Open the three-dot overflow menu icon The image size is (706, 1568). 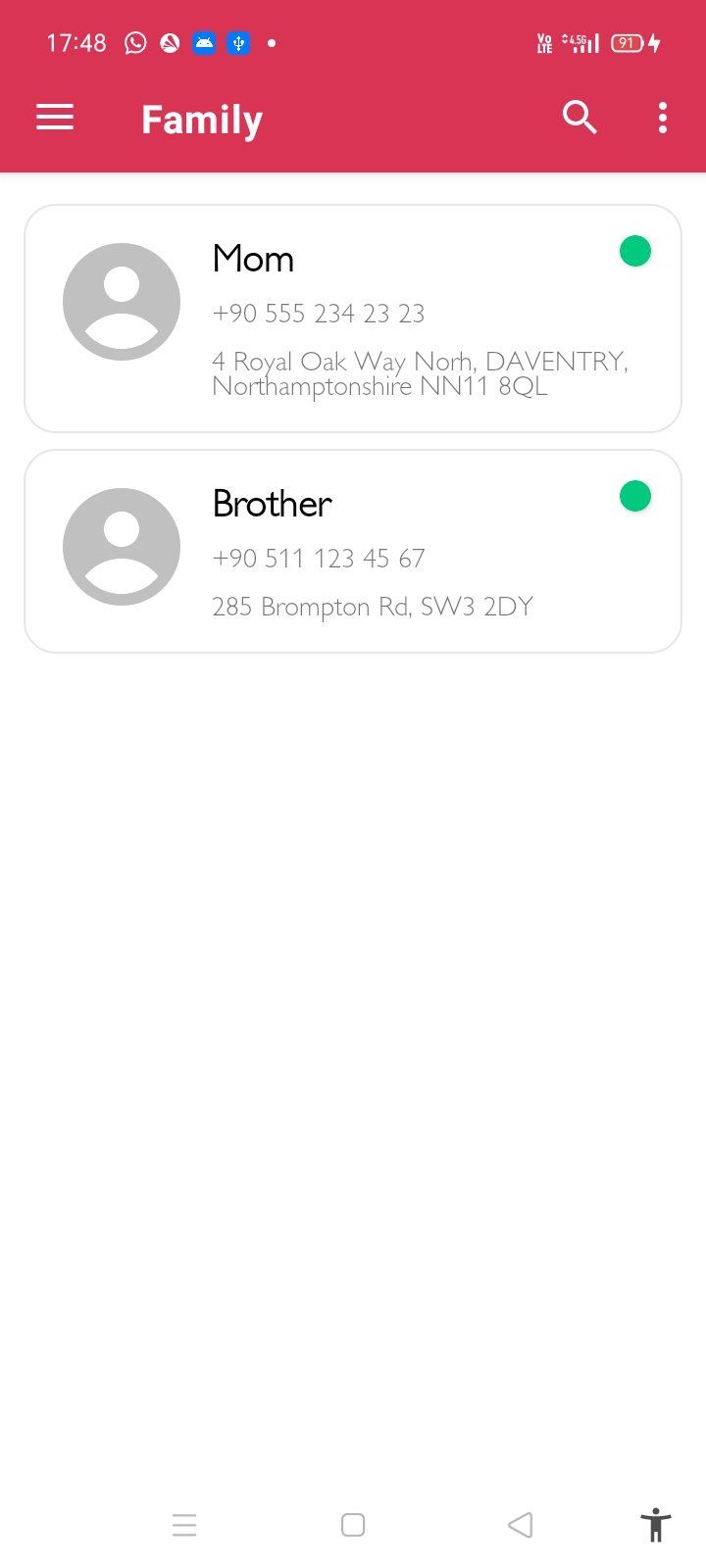[x=663, y=118]
